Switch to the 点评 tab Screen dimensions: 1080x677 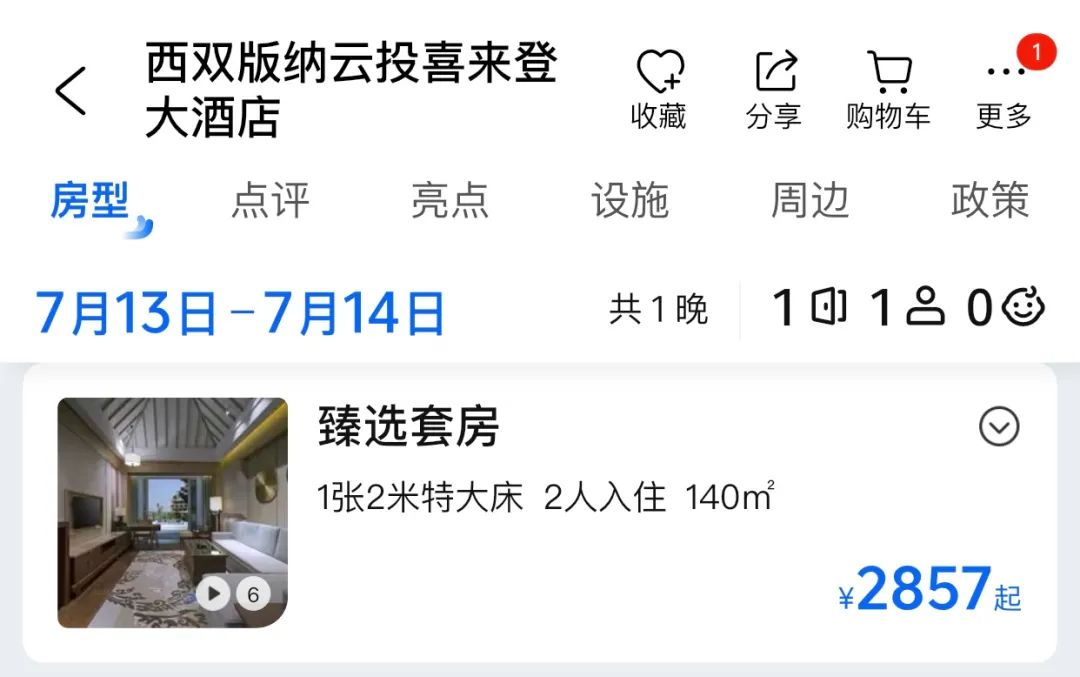click(270, 201)
